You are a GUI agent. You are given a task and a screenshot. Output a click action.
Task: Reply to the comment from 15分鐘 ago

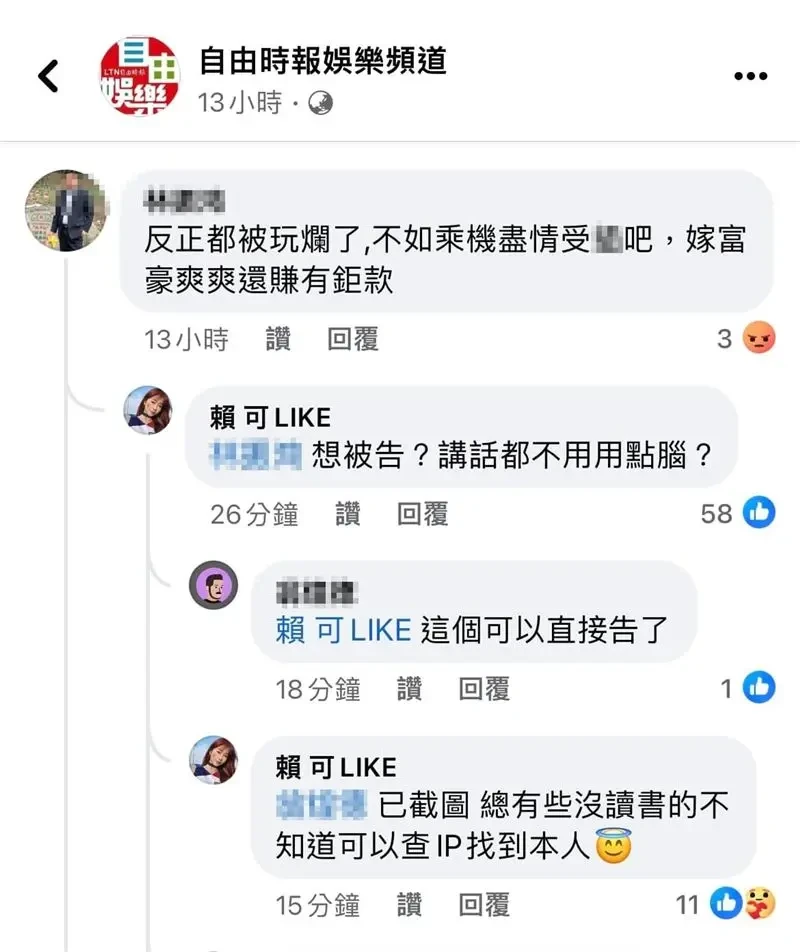click(484, 906)
